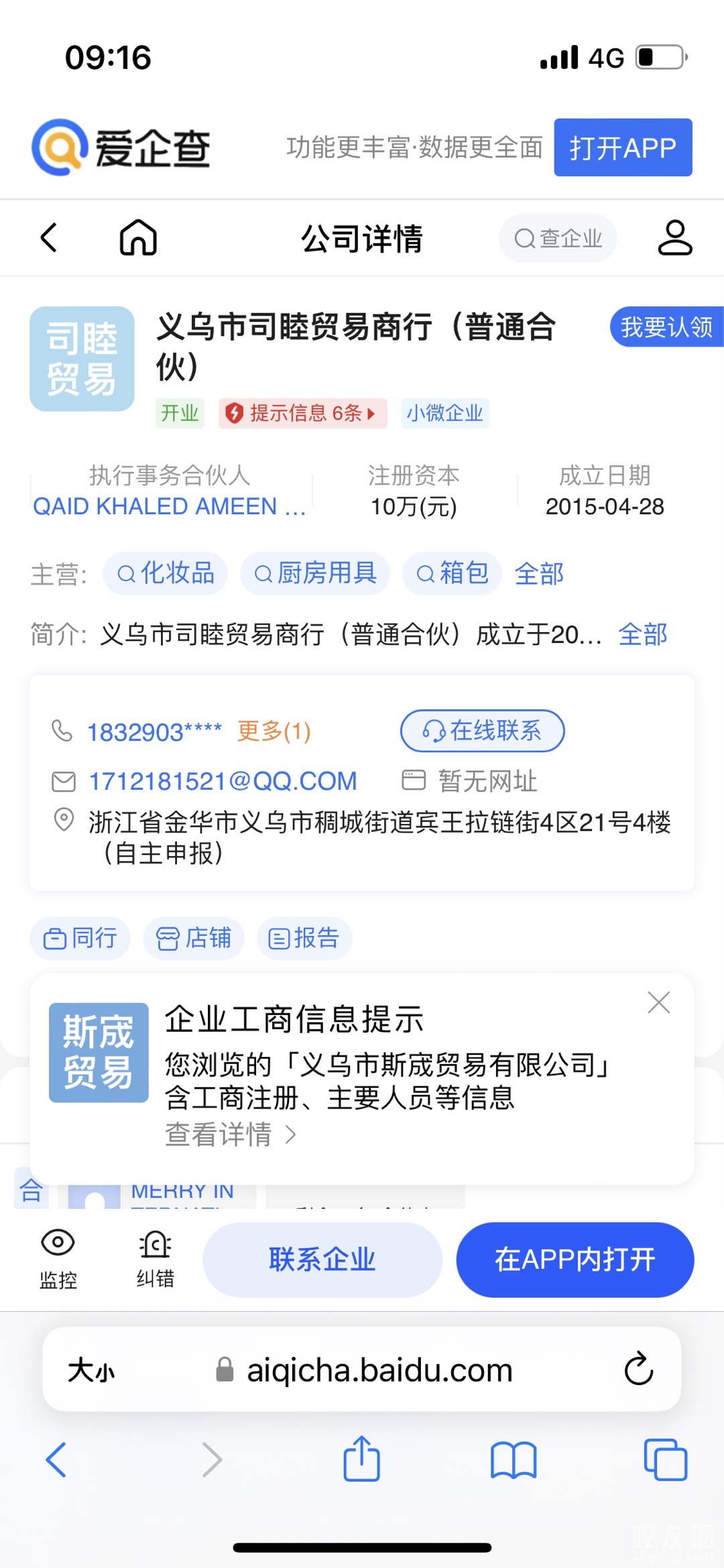Go back using the page header arrow
This screenshot has width=724, height=1568.
(x=49, y=237)
